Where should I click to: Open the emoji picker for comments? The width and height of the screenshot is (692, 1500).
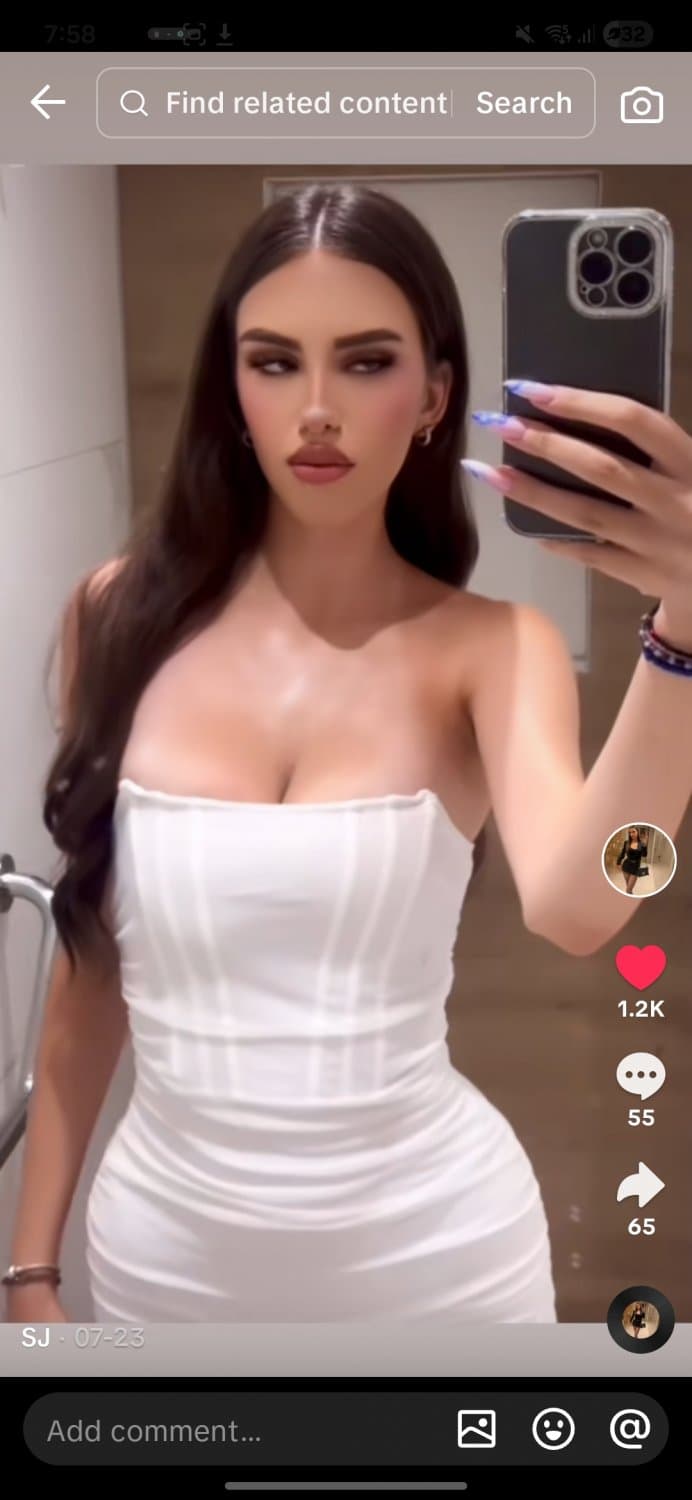coord(553,1430)
